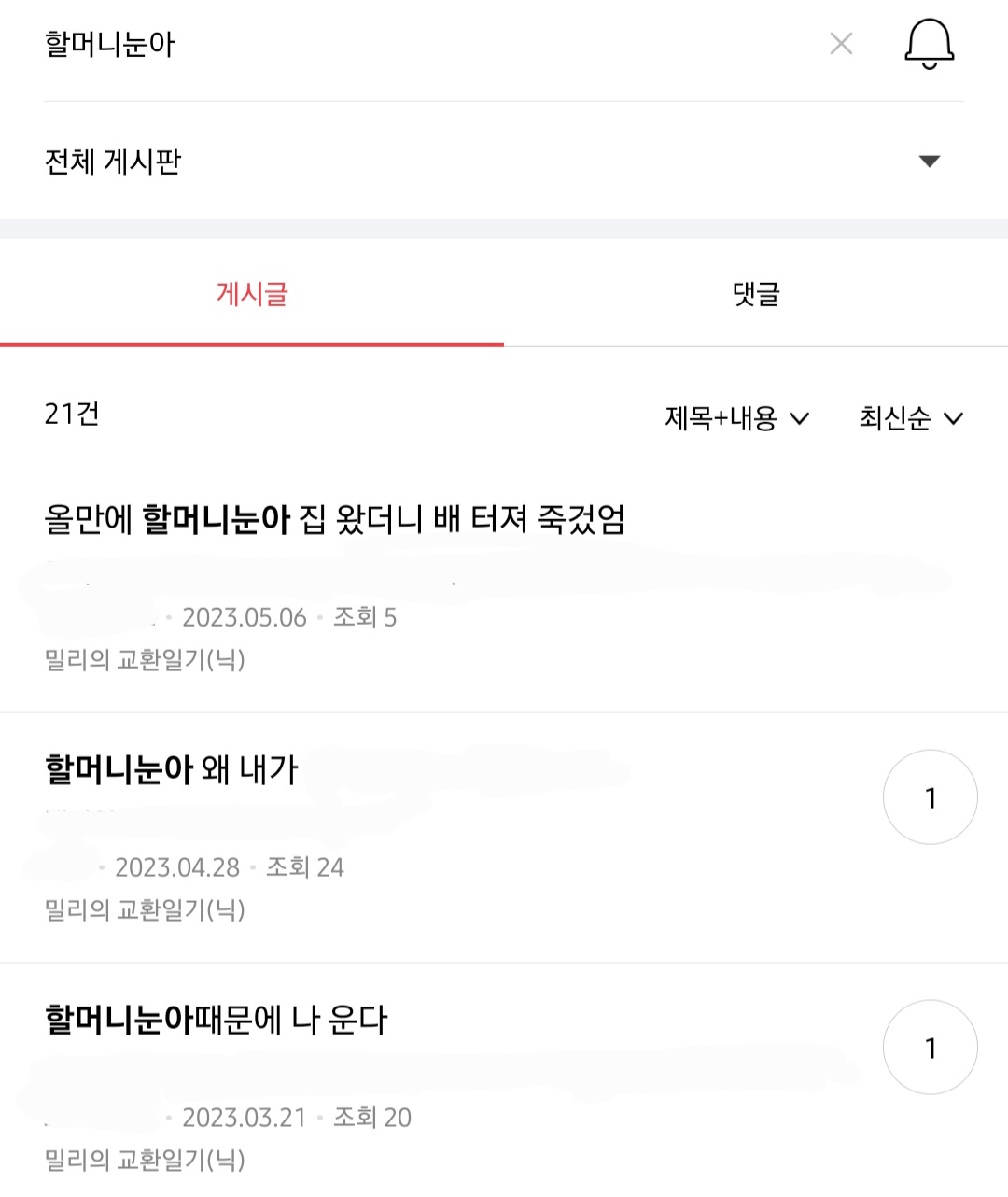Click the 21건 results count label

(73, 415)
